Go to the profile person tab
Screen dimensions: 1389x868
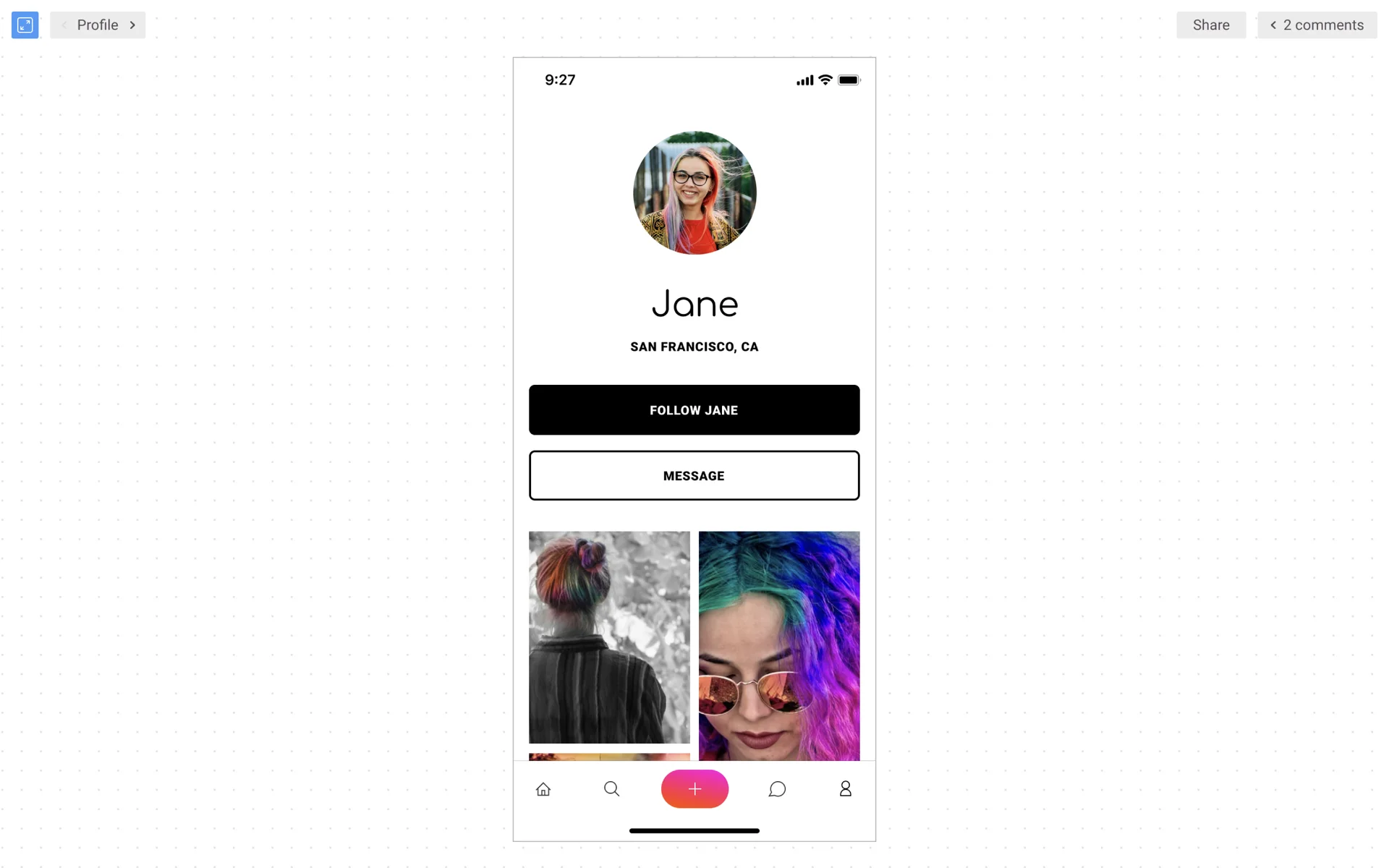[x=845, y=788]
